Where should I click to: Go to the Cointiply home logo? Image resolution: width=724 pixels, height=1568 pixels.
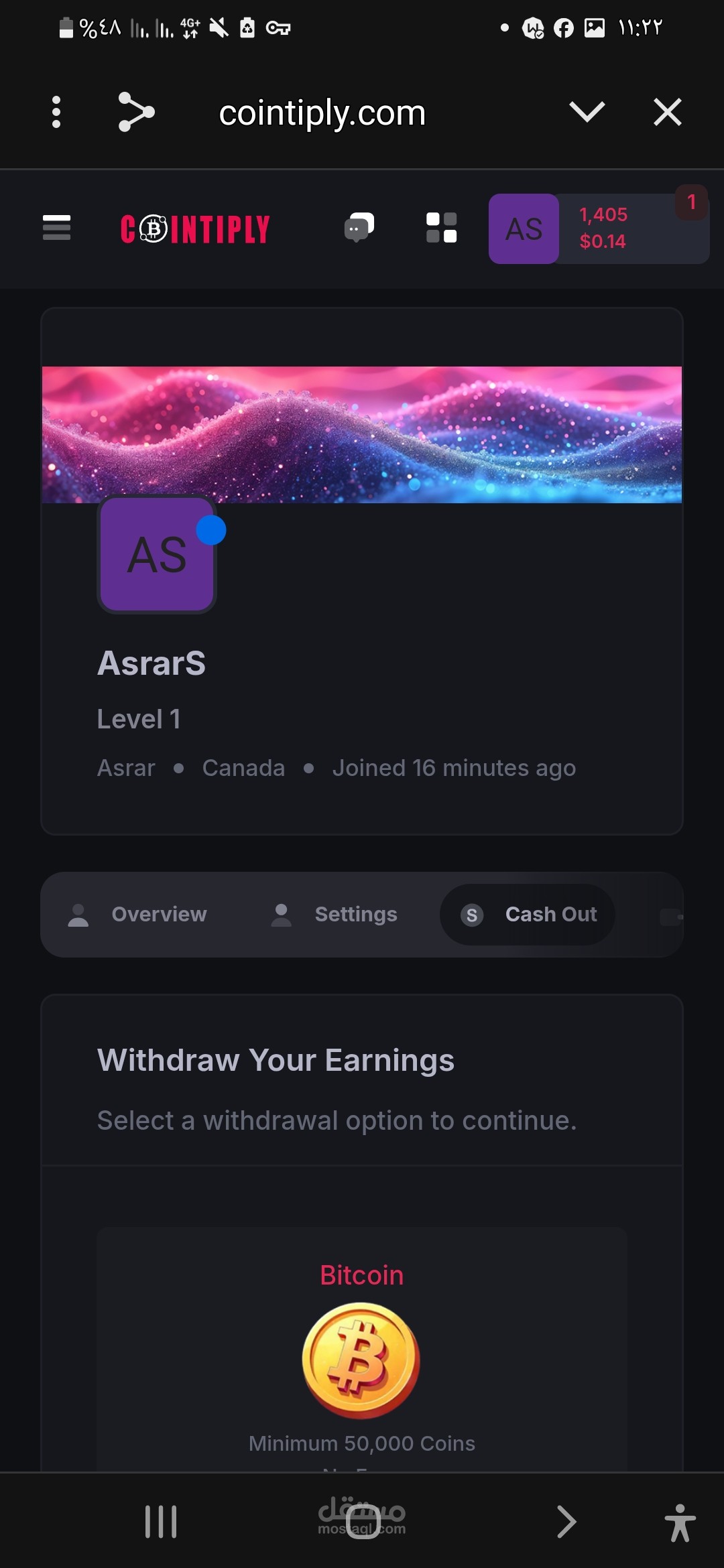pyautogui.click(x=195, y=229)
